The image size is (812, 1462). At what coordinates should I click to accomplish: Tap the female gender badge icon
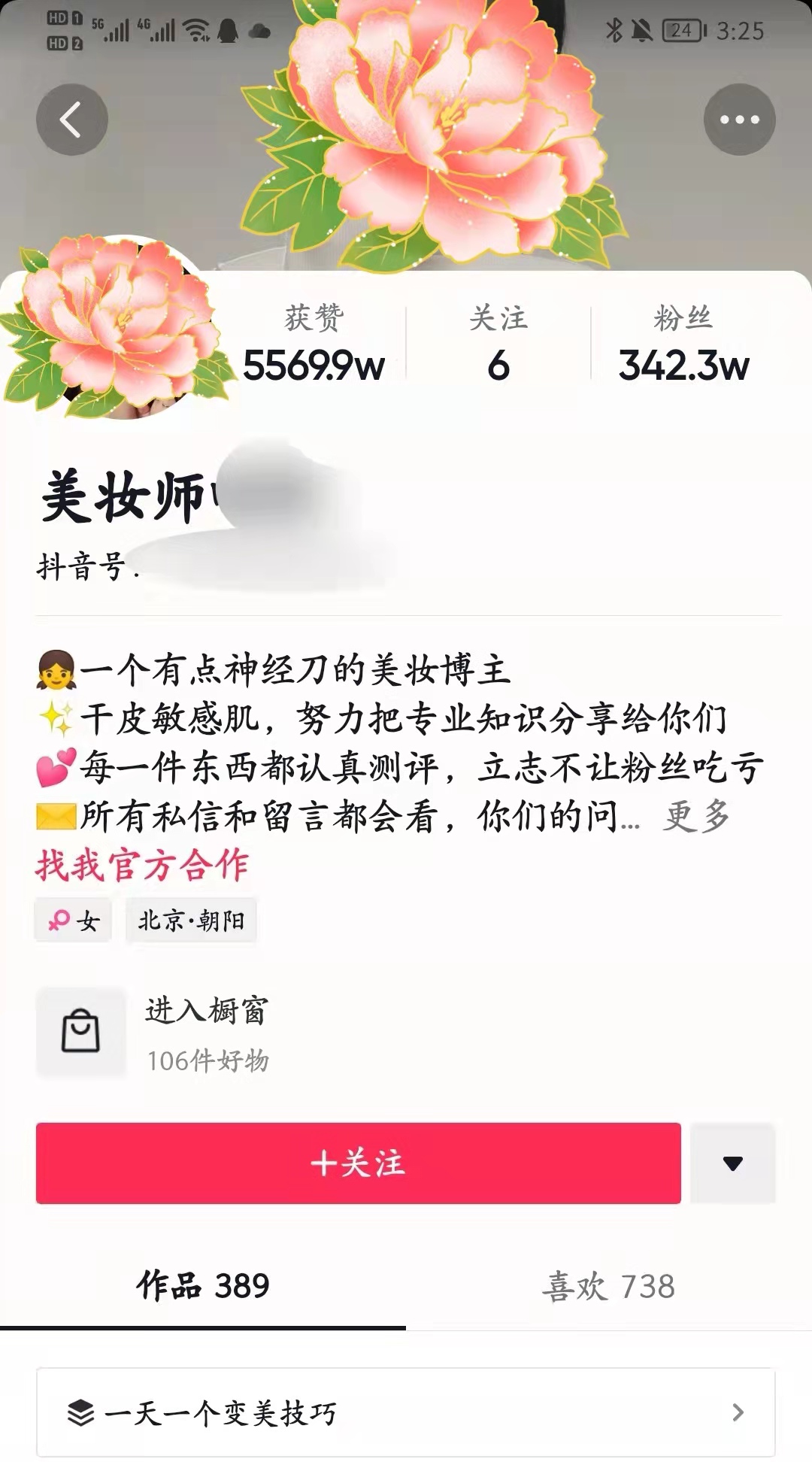[59, 919]
